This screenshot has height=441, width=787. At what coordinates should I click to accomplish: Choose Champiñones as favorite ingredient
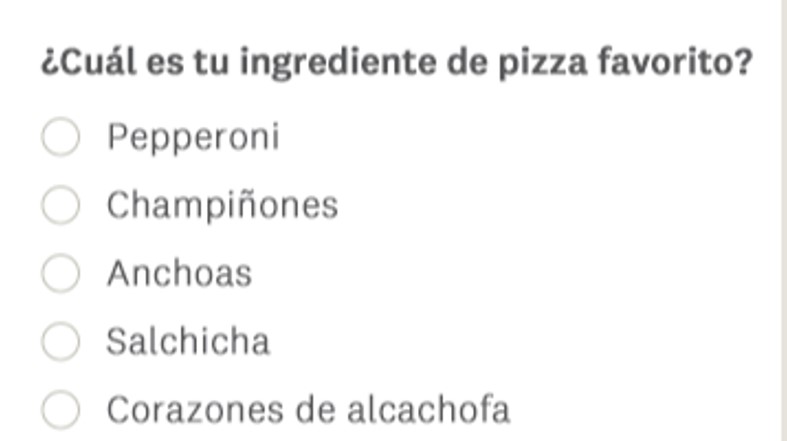[61, 206]
